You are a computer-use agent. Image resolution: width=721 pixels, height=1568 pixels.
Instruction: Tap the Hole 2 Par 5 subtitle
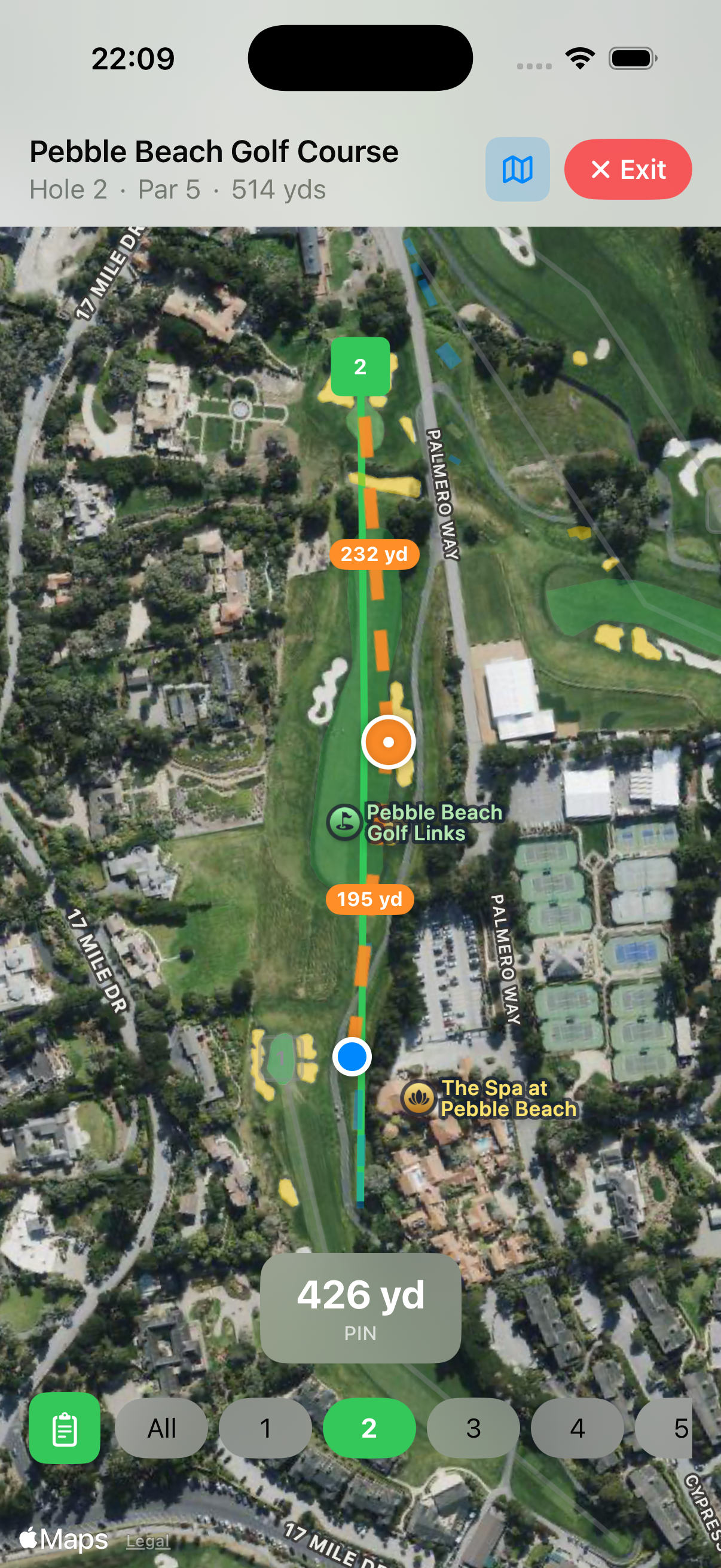(178, 190)
